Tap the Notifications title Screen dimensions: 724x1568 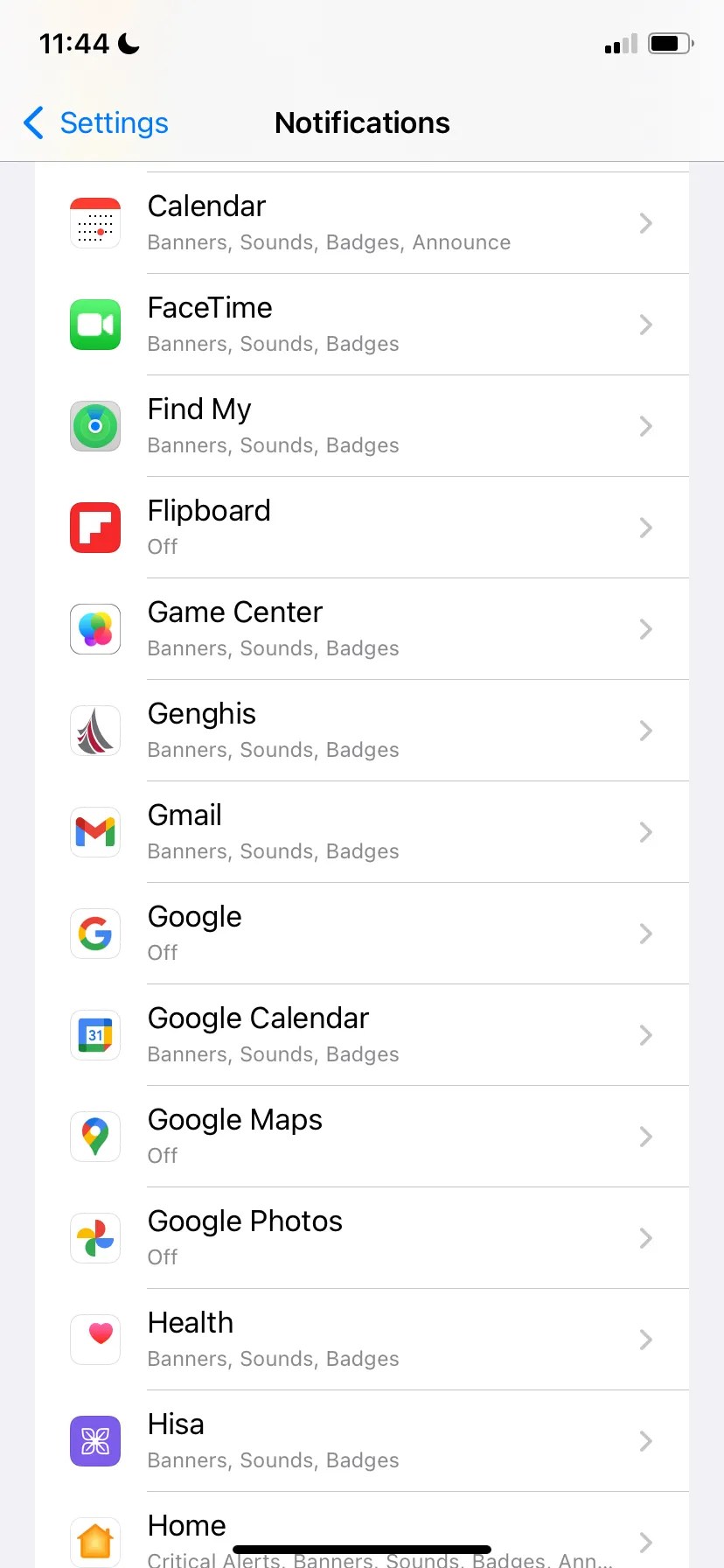(x=362, y=122)
